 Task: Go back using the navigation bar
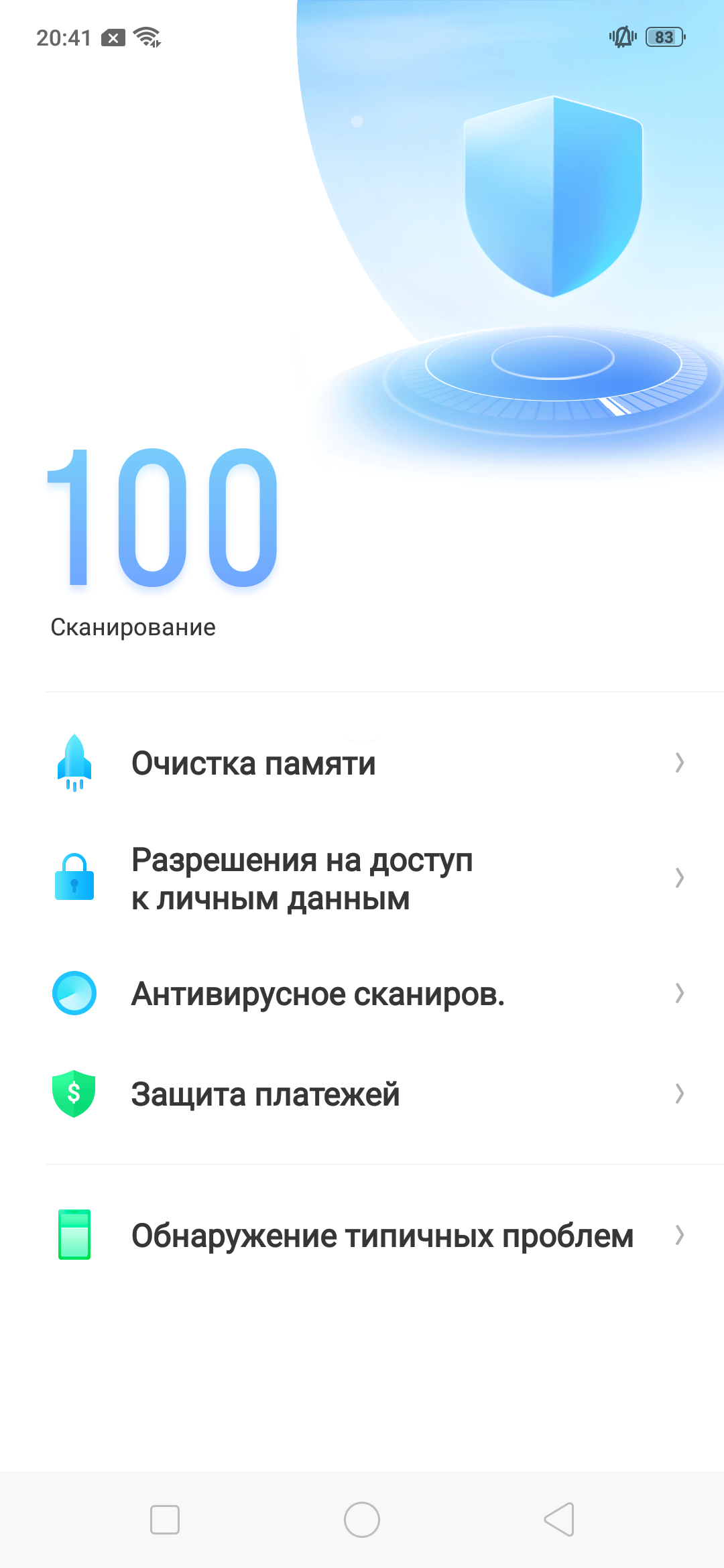click(559, 1519)
